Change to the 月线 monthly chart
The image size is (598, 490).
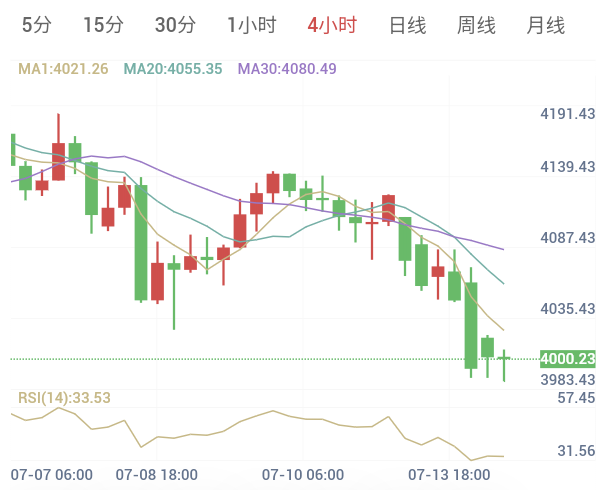[545, 25]
